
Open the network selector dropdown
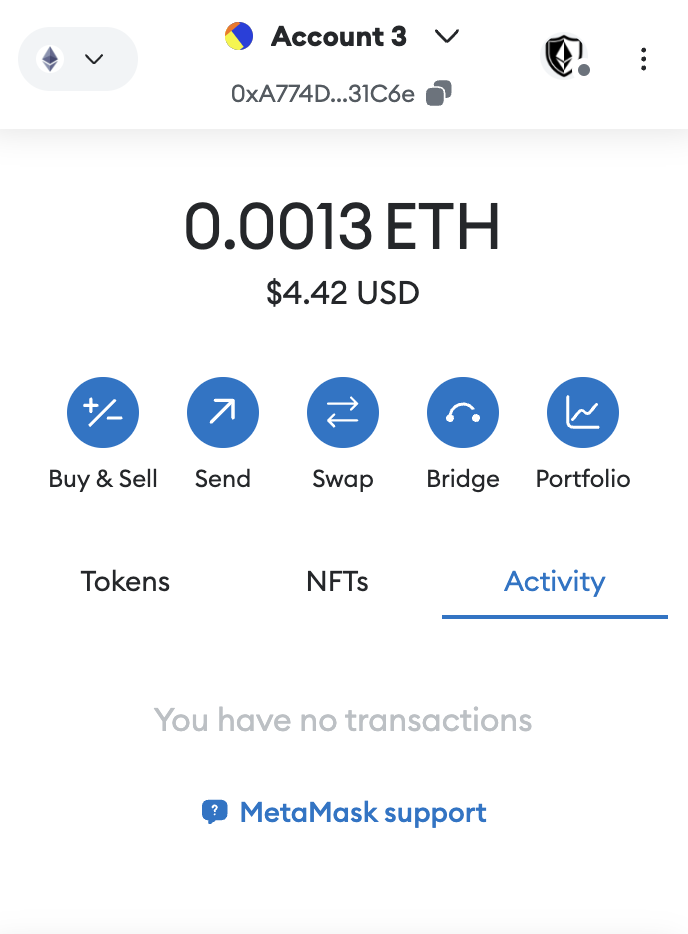point(77,60)
